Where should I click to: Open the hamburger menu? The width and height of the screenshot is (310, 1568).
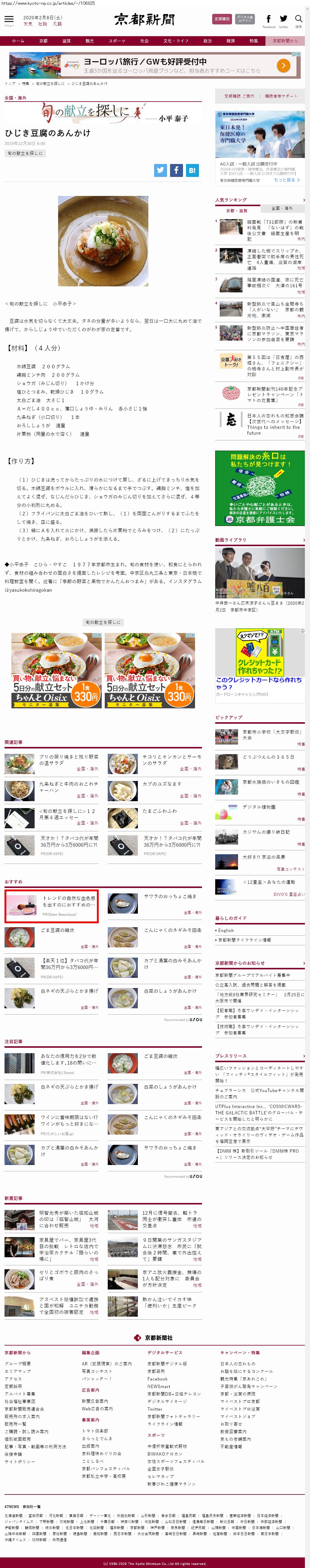(9, 20)
